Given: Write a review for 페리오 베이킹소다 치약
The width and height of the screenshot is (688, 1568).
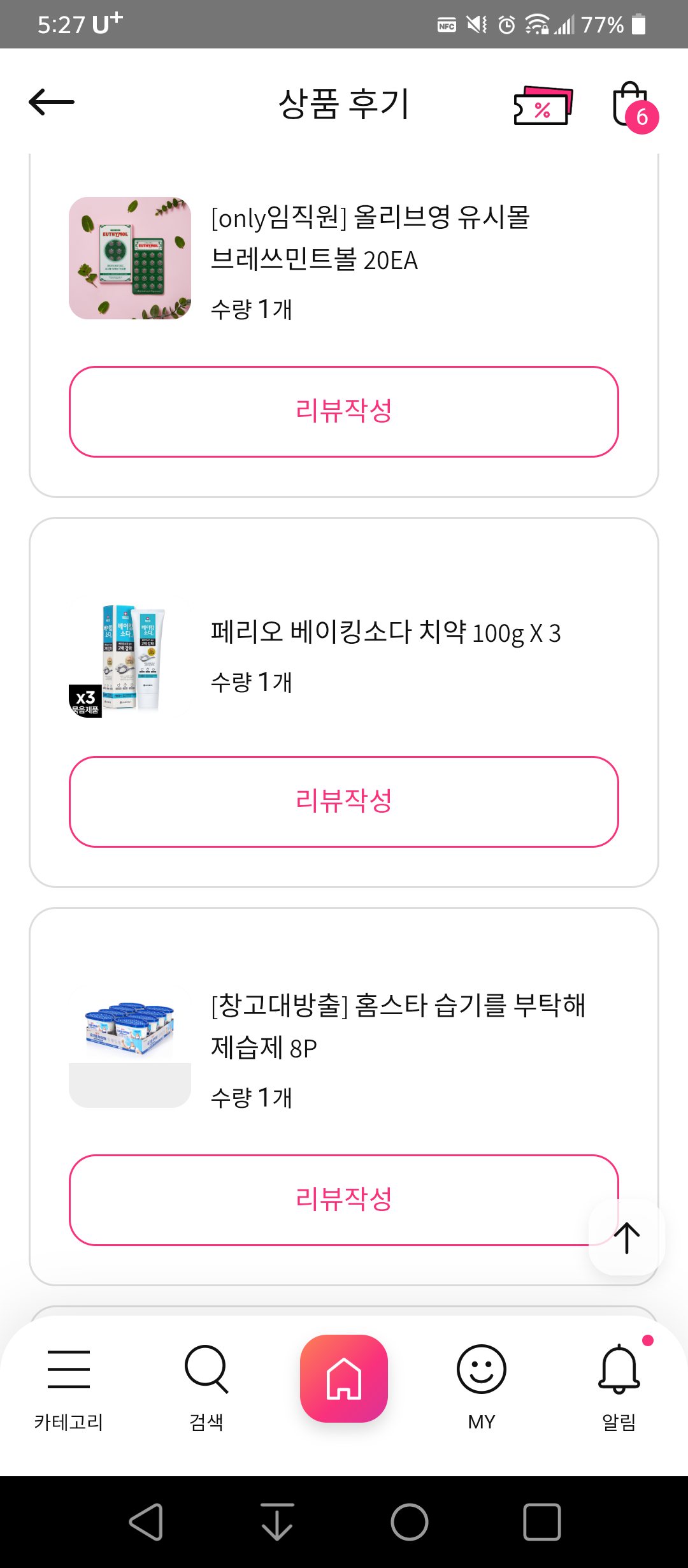Looking at the screenshot, I should pos(344,802).
